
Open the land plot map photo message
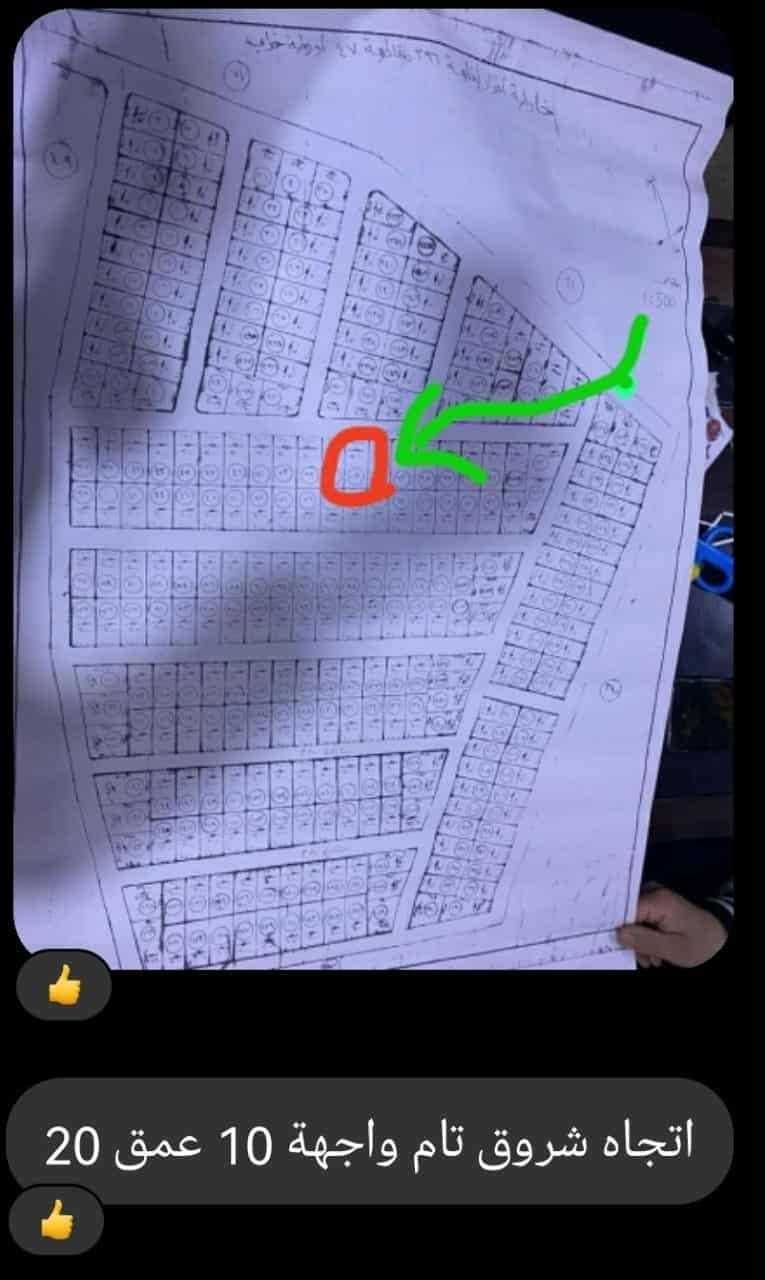coord(375,490)
